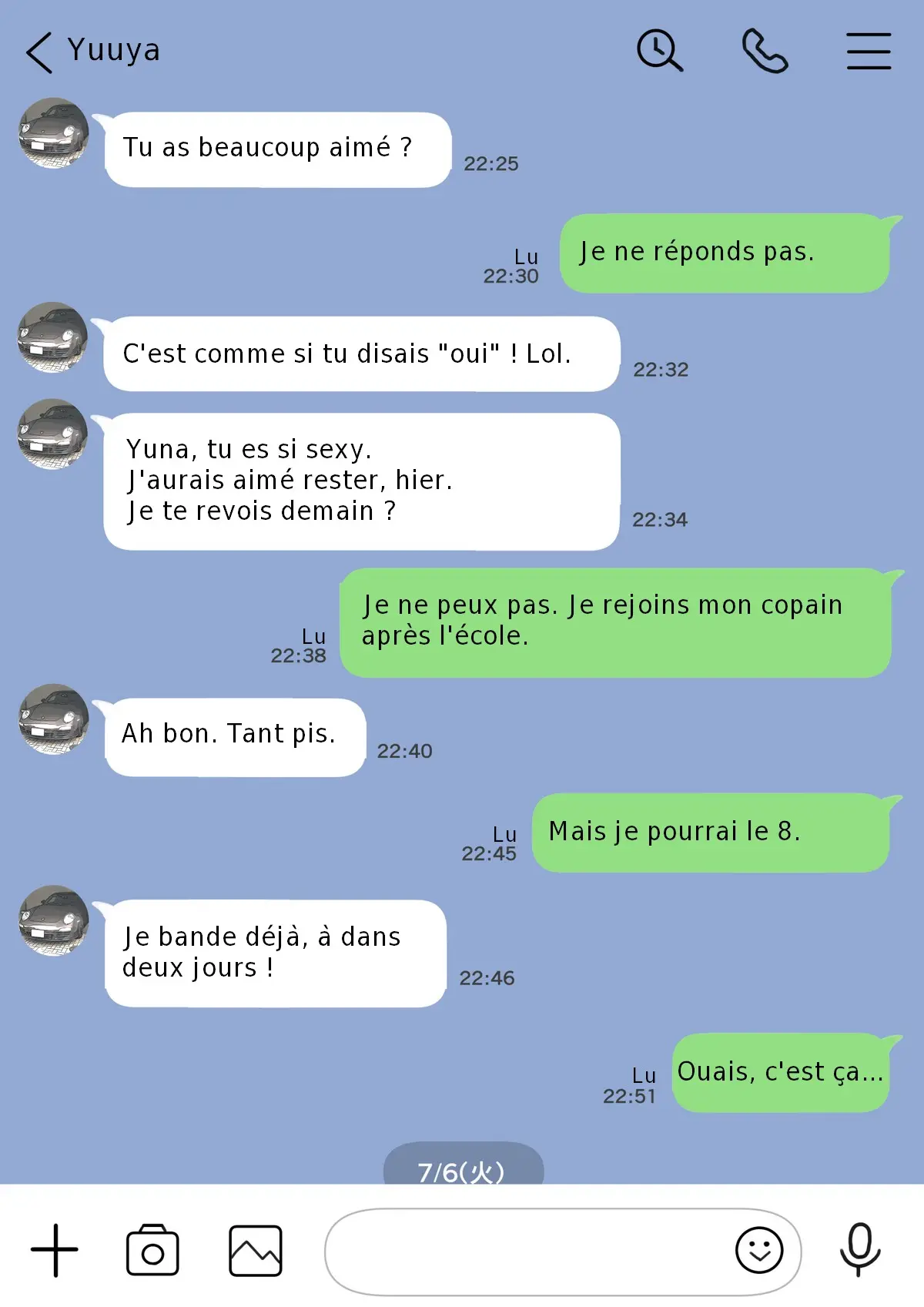Screen dimensions: 924x1307
Task: Pick an image from the gallery
Action: [256, 1250]
